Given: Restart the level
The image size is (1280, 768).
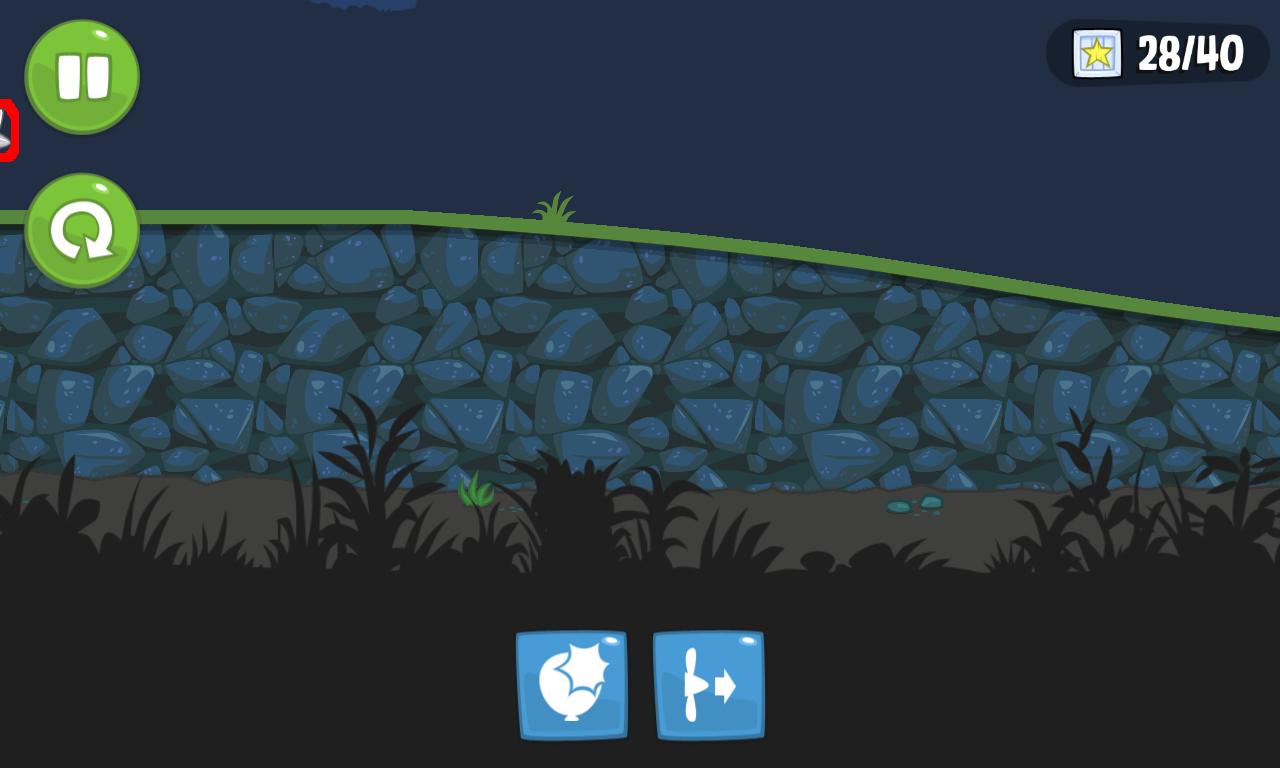Looking at the screenshot, I should pos(82,230).
